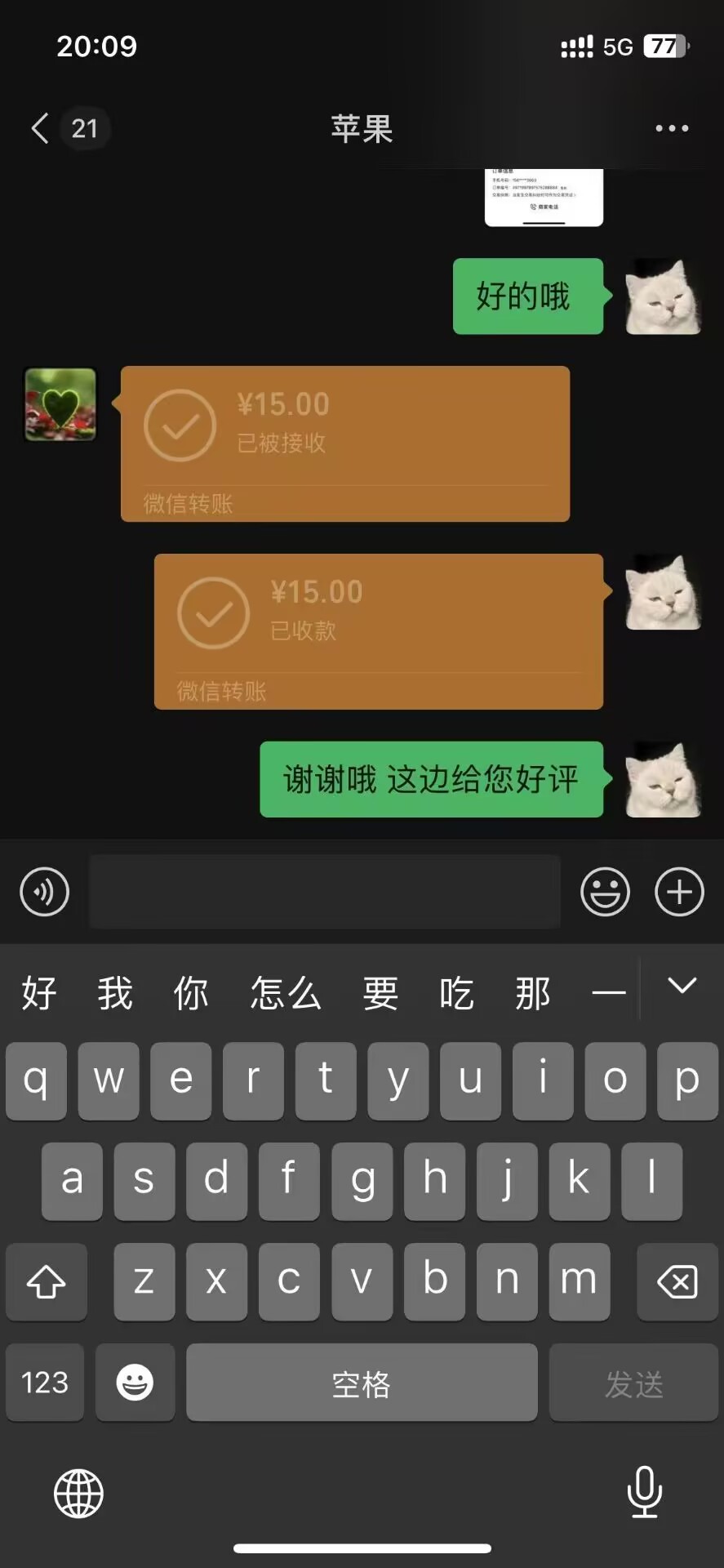Open the emoji sticker panel
Image resolution: width=724 pixels, height=1568 pixels.
(605, 891)
